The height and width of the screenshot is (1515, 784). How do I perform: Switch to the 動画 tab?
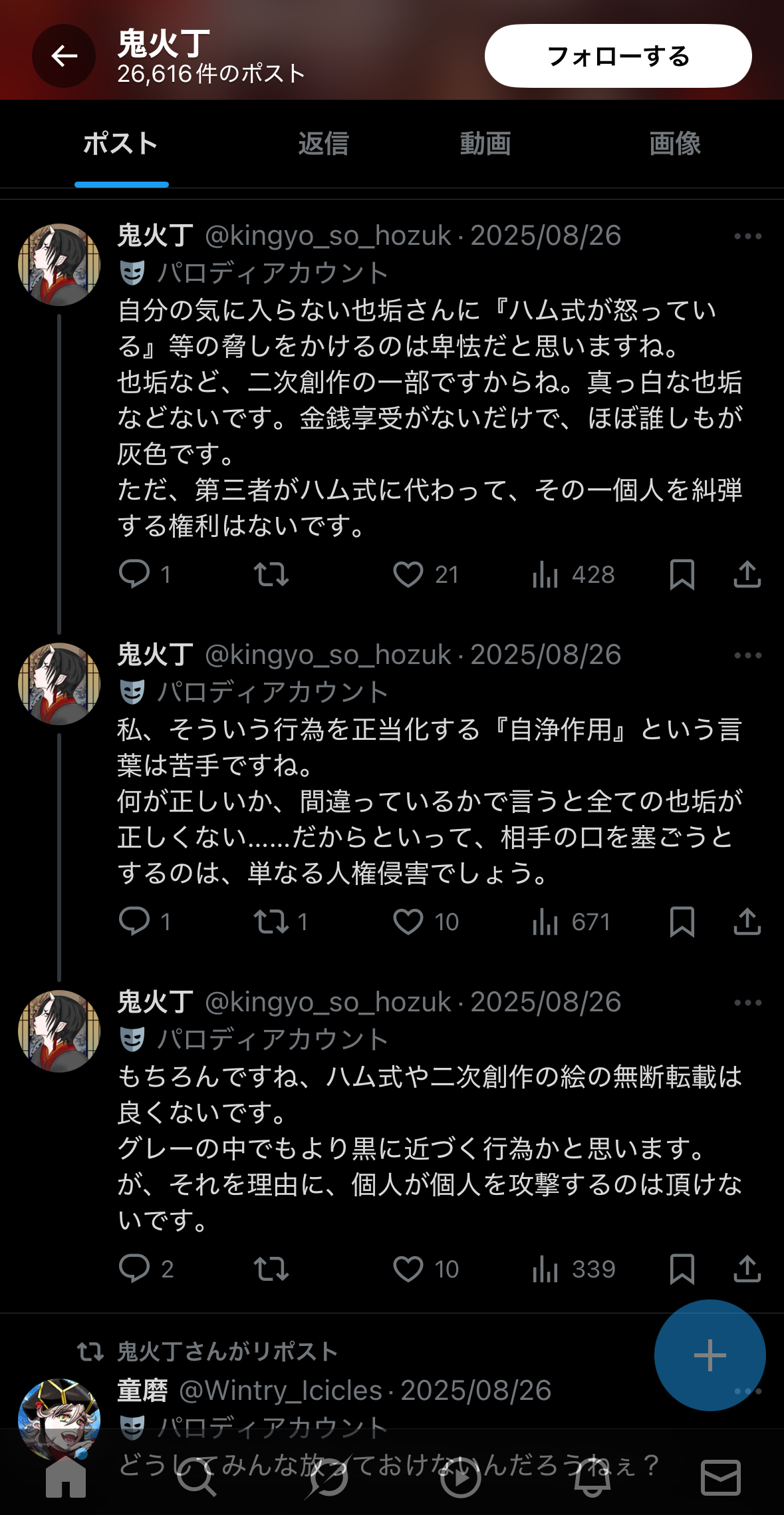[485, 144]
